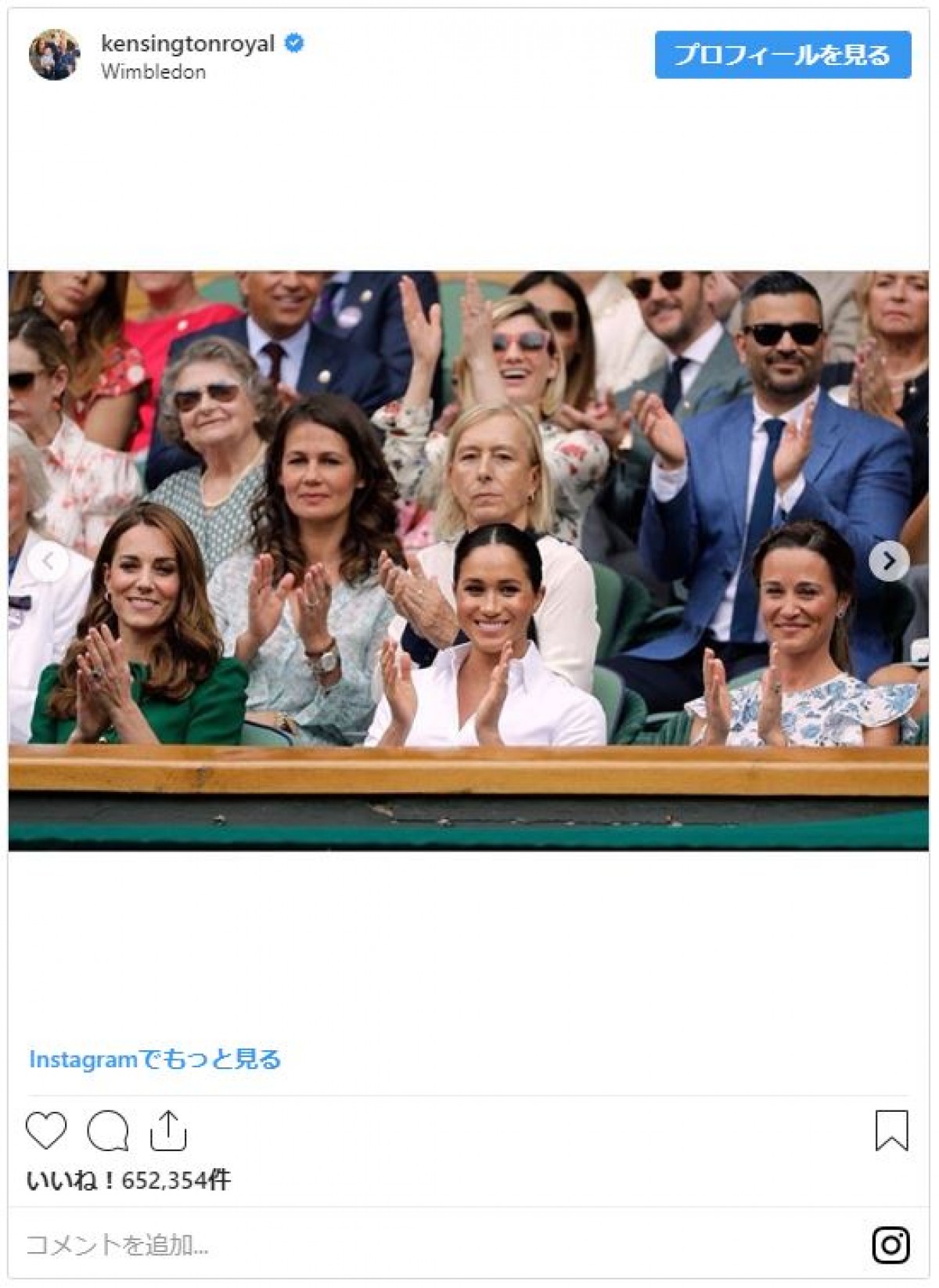Image resolution: width=939 pixels, height=1288 pixels.
Task: Tap the プロフィールを見る button
Action: (782, 55)
